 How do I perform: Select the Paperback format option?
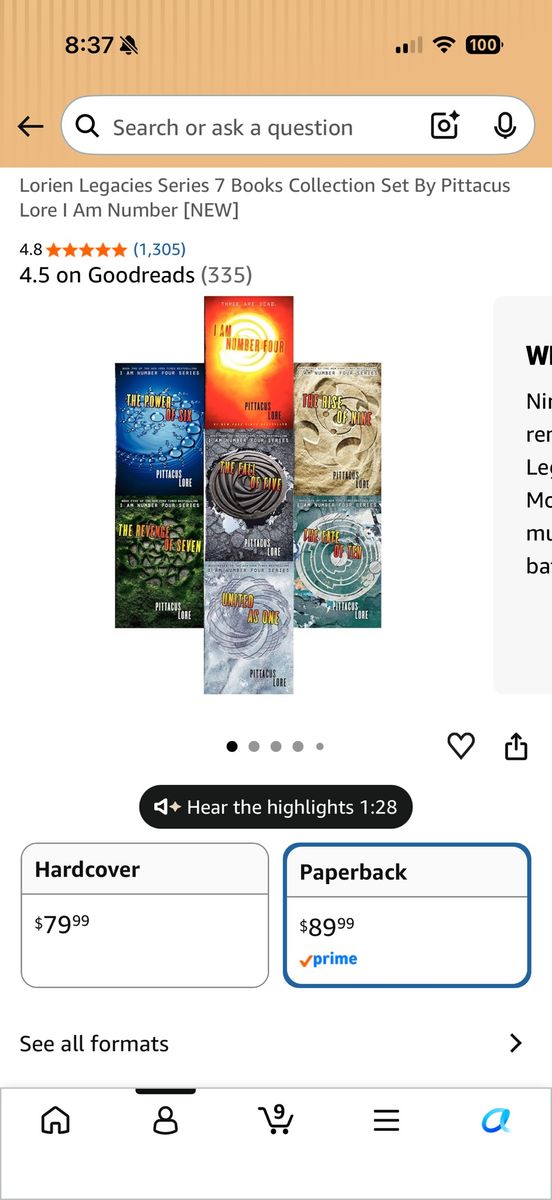(407, 915)
